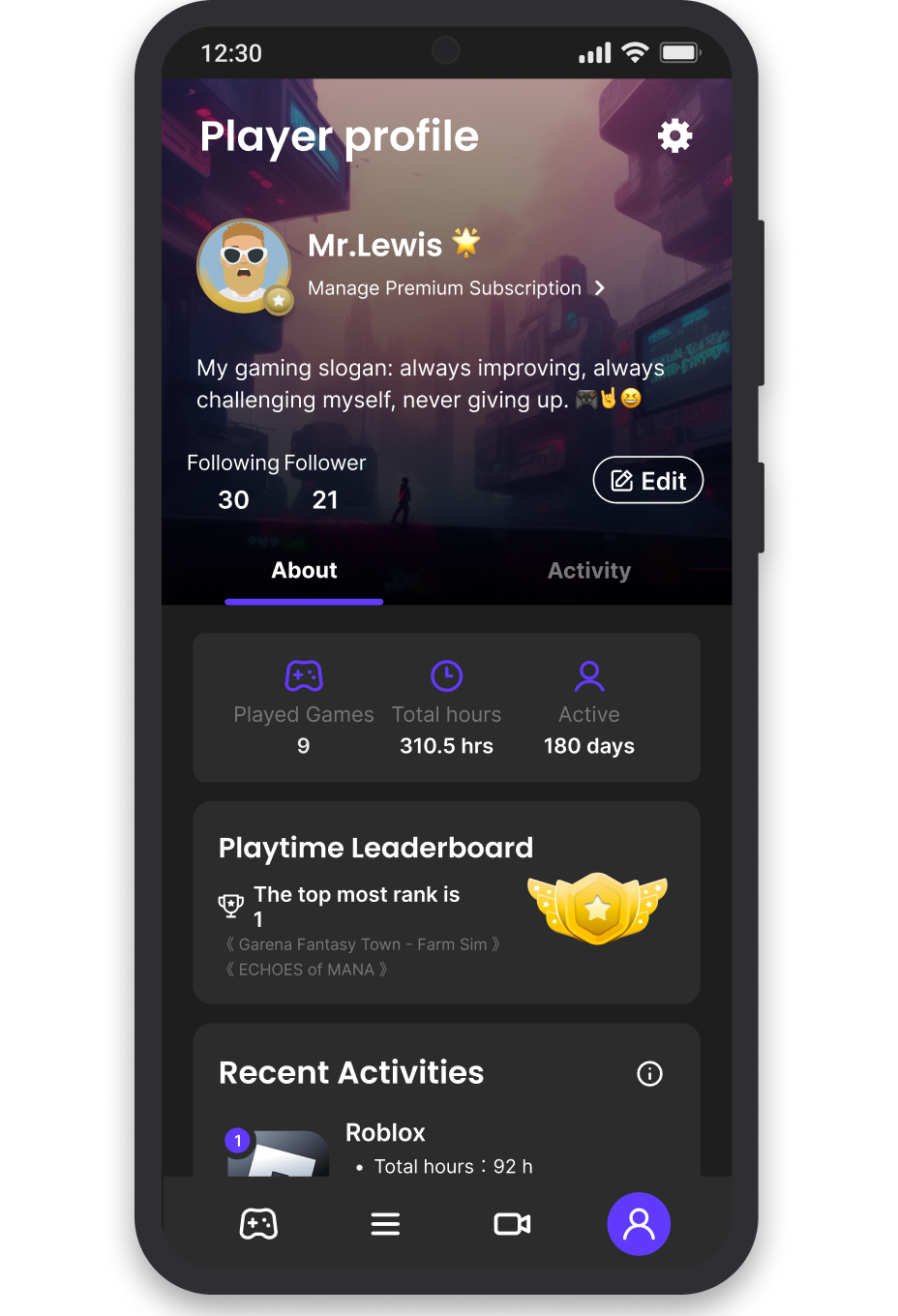Open Manage Premium Subscription
This screenshot has width=898, height=1316.
tap(456, 288)
